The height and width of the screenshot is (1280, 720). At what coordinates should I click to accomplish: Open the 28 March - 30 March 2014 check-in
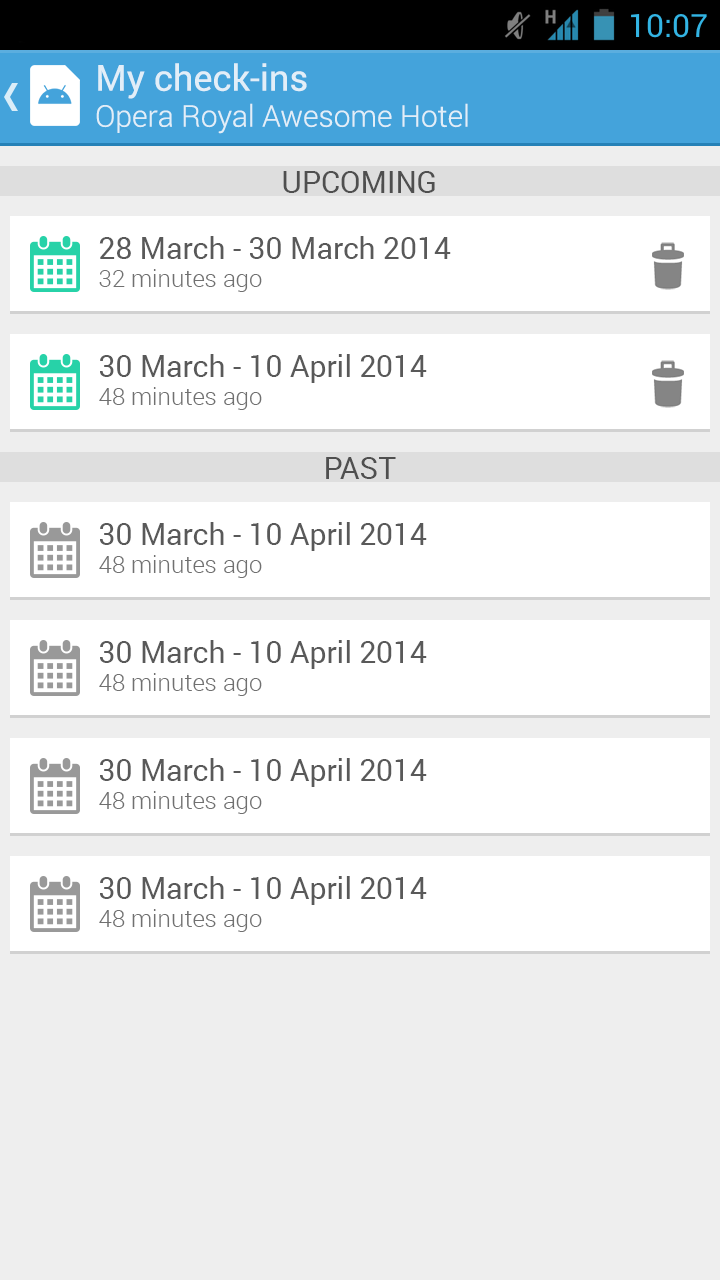[x=300, y=263]
